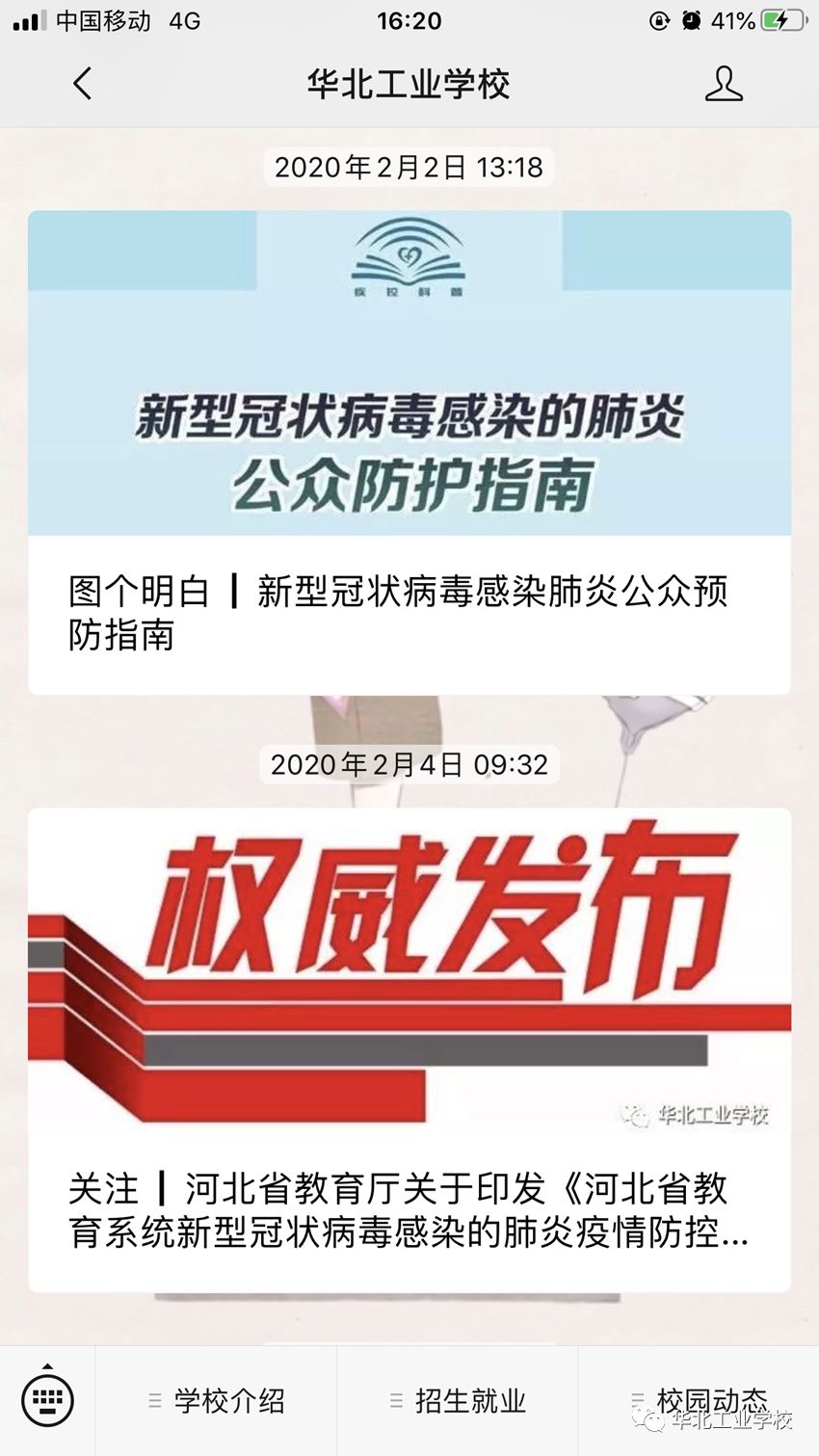Image resolution: width=819 pixels, height=1456 pixels.
Task: Switch to keyboard input mode
Action: click(47, 1399)
